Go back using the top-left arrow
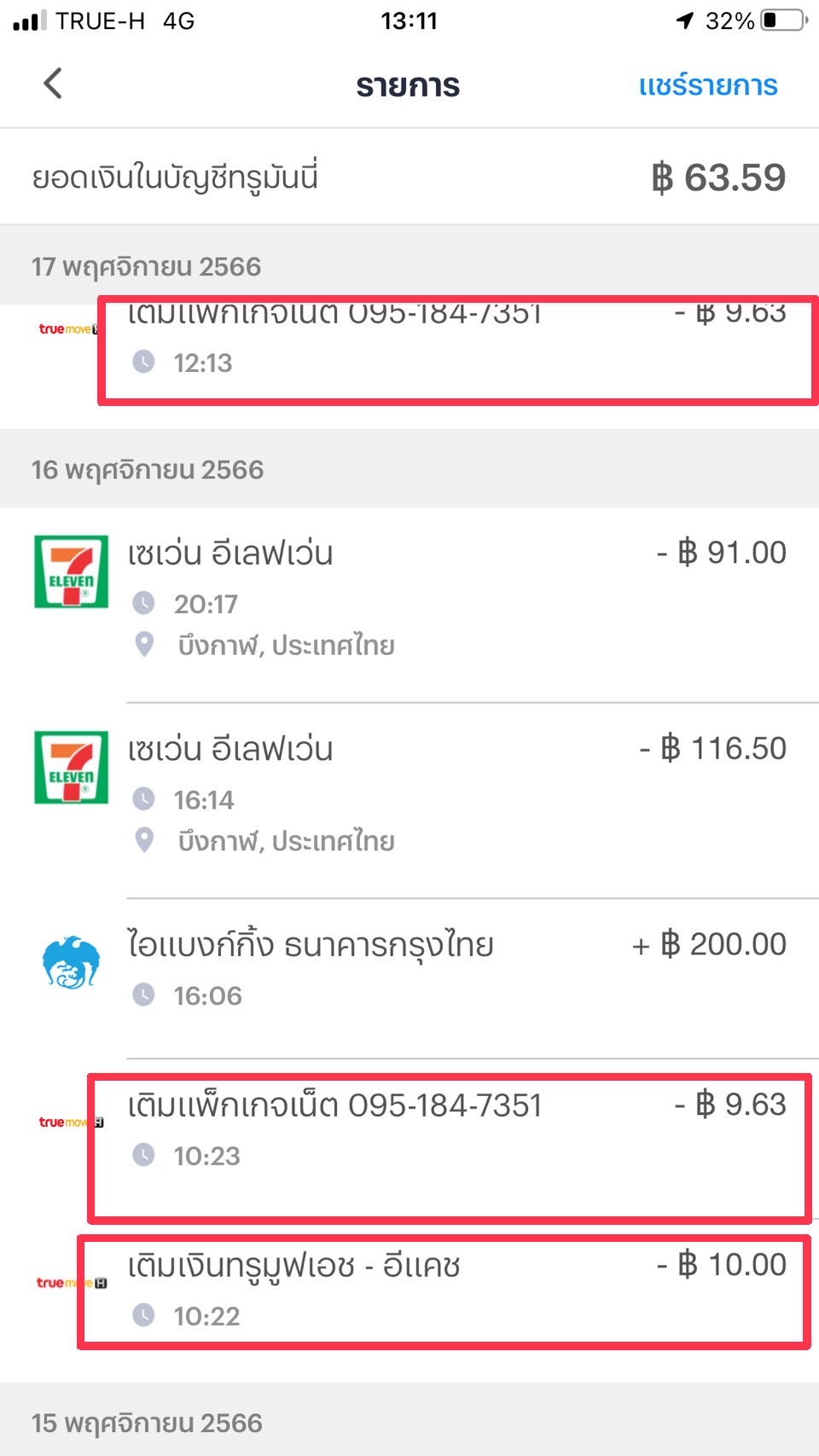Viewport: 819px width, 1456px height. [53, 84]
